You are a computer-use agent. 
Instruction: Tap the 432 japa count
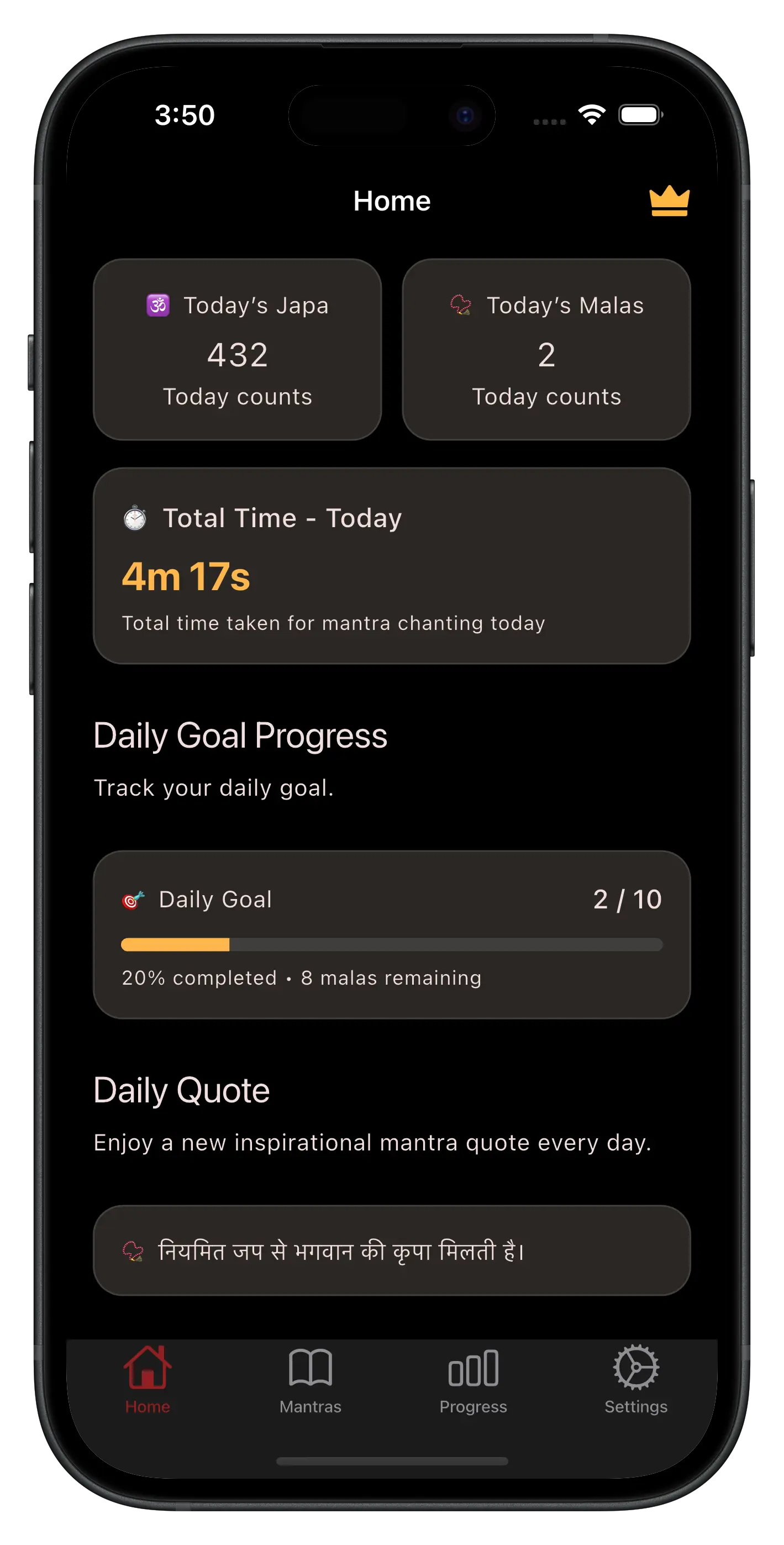click(x=238, y=354)
